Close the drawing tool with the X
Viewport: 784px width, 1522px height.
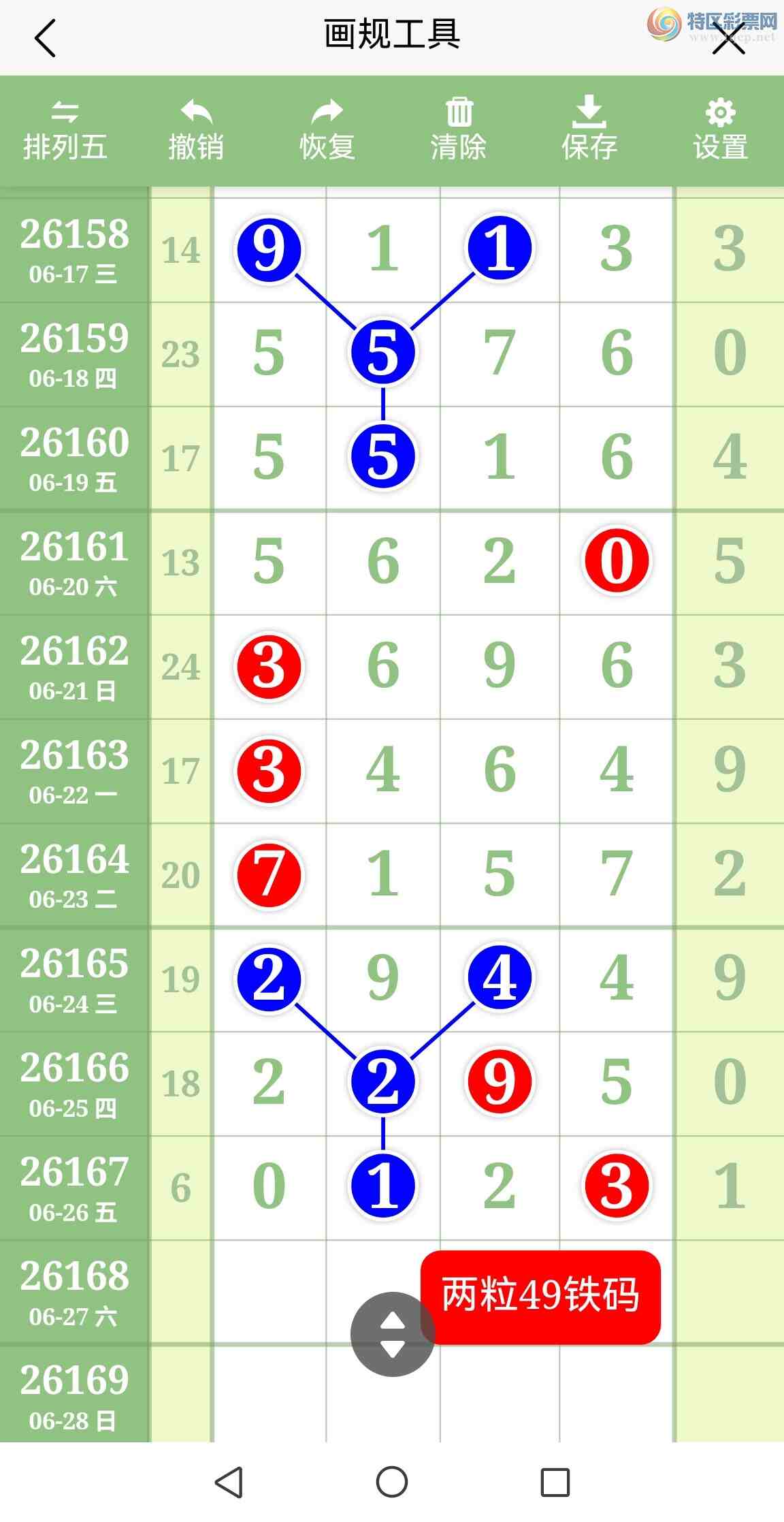point(728,37)
